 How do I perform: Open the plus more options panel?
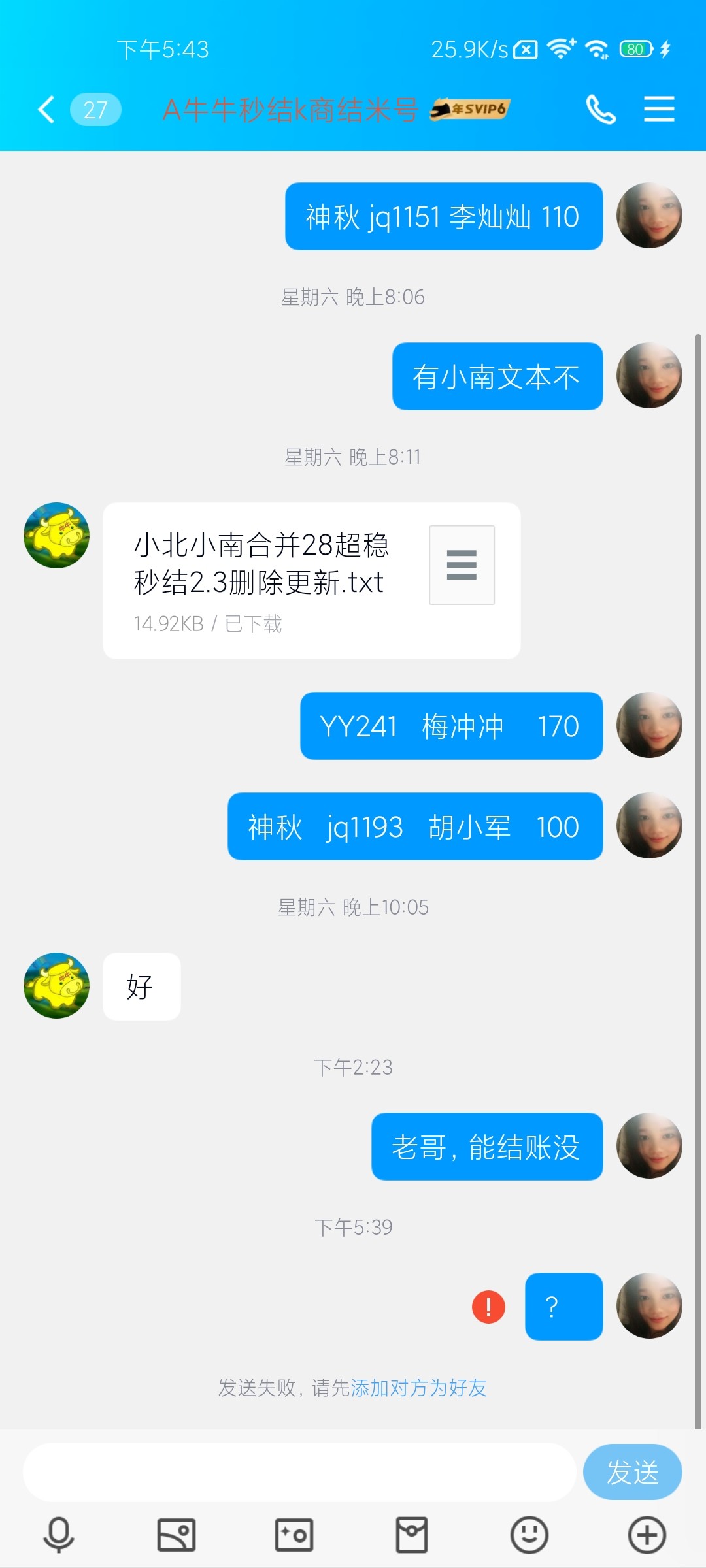click(647, 1534)
